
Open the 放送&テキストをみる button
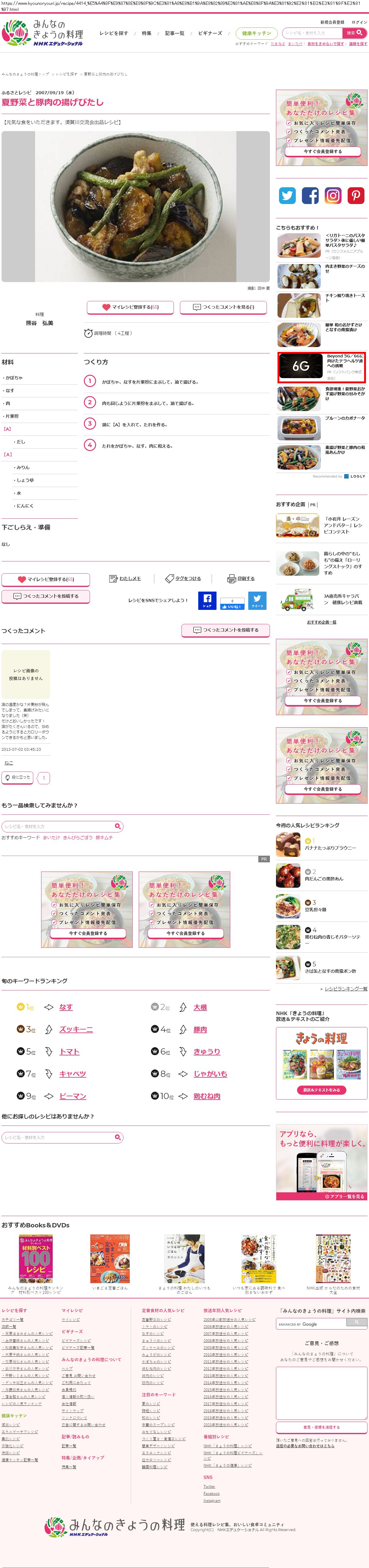[x=321, y=1090]
